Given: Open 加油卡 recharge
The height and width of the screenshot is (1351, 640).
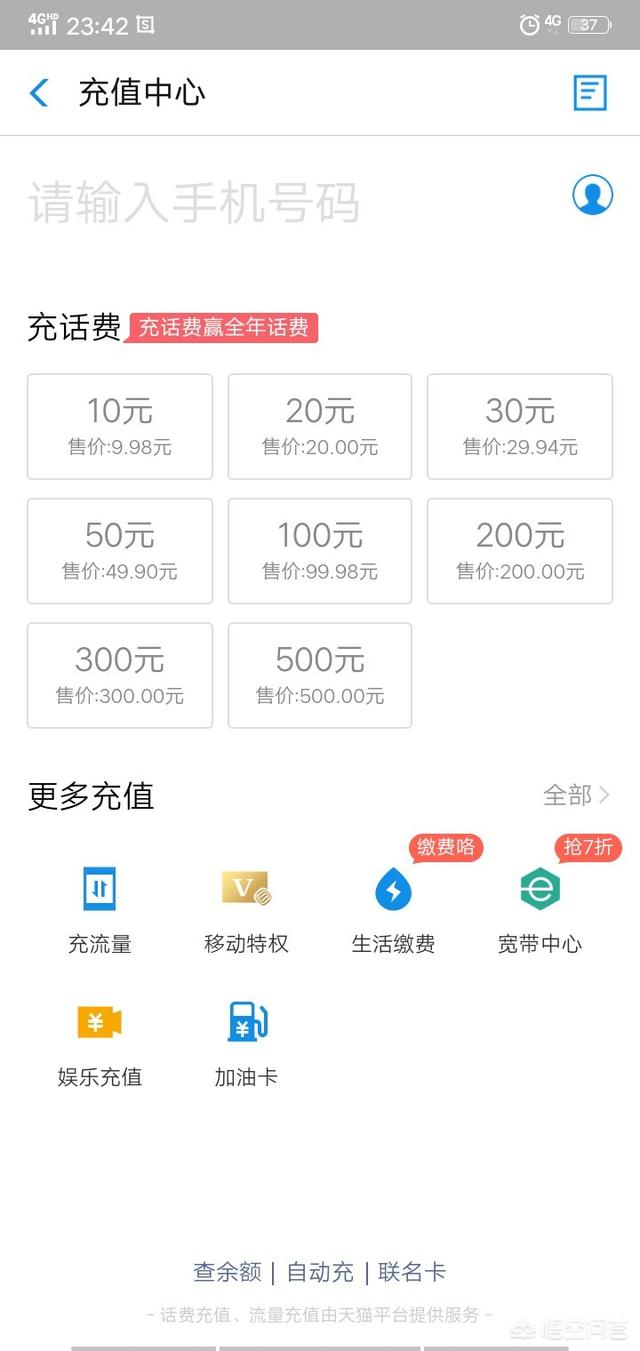Looking at the screenshot, I should pyautogui.click(x=246, y=1042).
